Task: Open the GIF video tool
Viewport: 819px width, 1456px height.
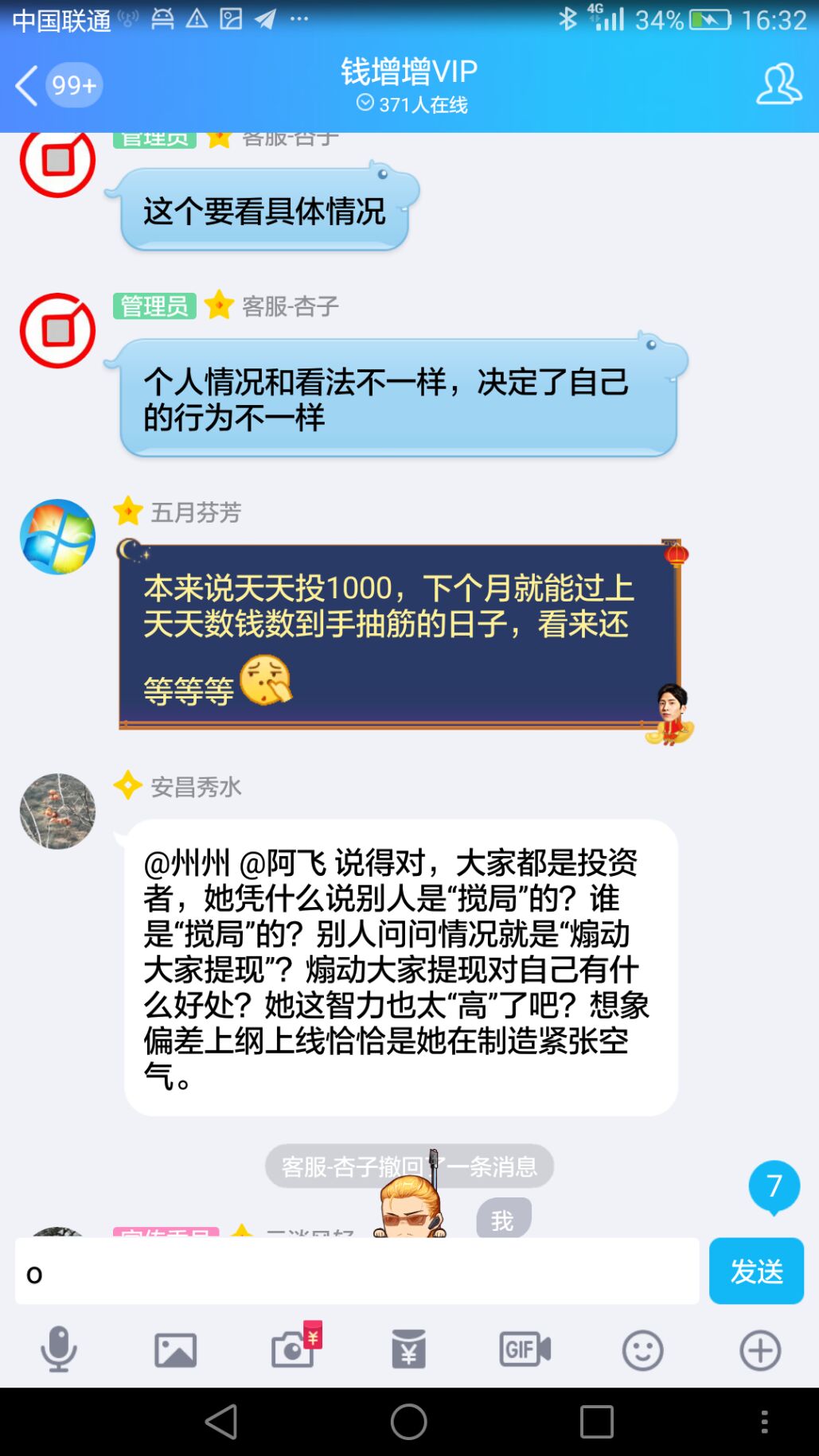Action: 525,1349
